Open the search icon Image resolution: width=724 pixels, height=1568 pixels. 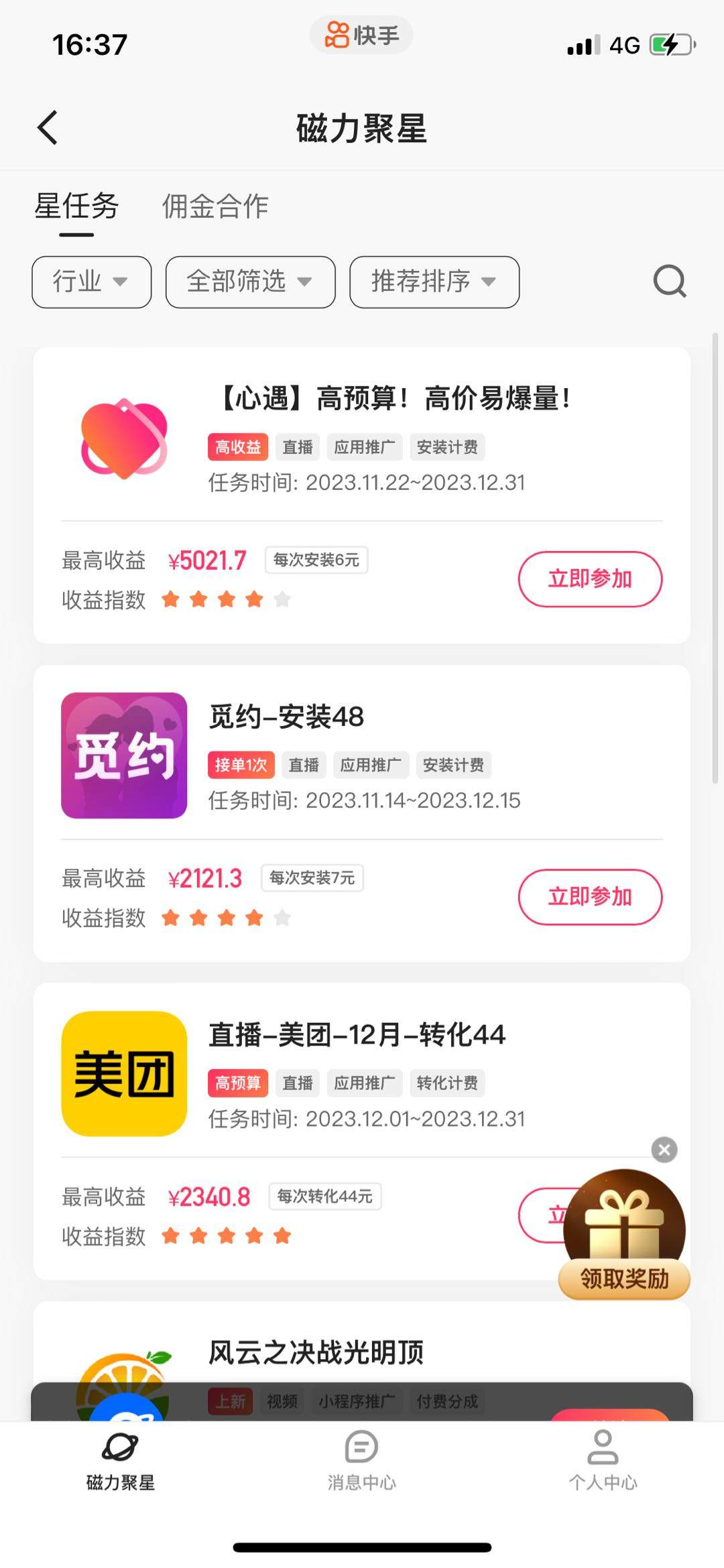[x=668, y=282]
